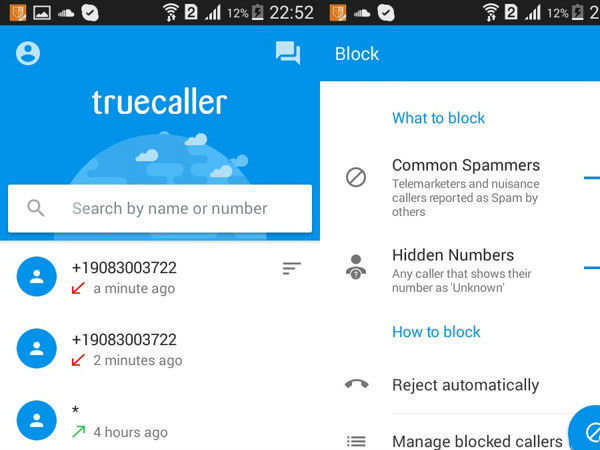This screenshot has width=600, height=450.
Task: Open the call list filter icon
Action: [x=291, y=268]
